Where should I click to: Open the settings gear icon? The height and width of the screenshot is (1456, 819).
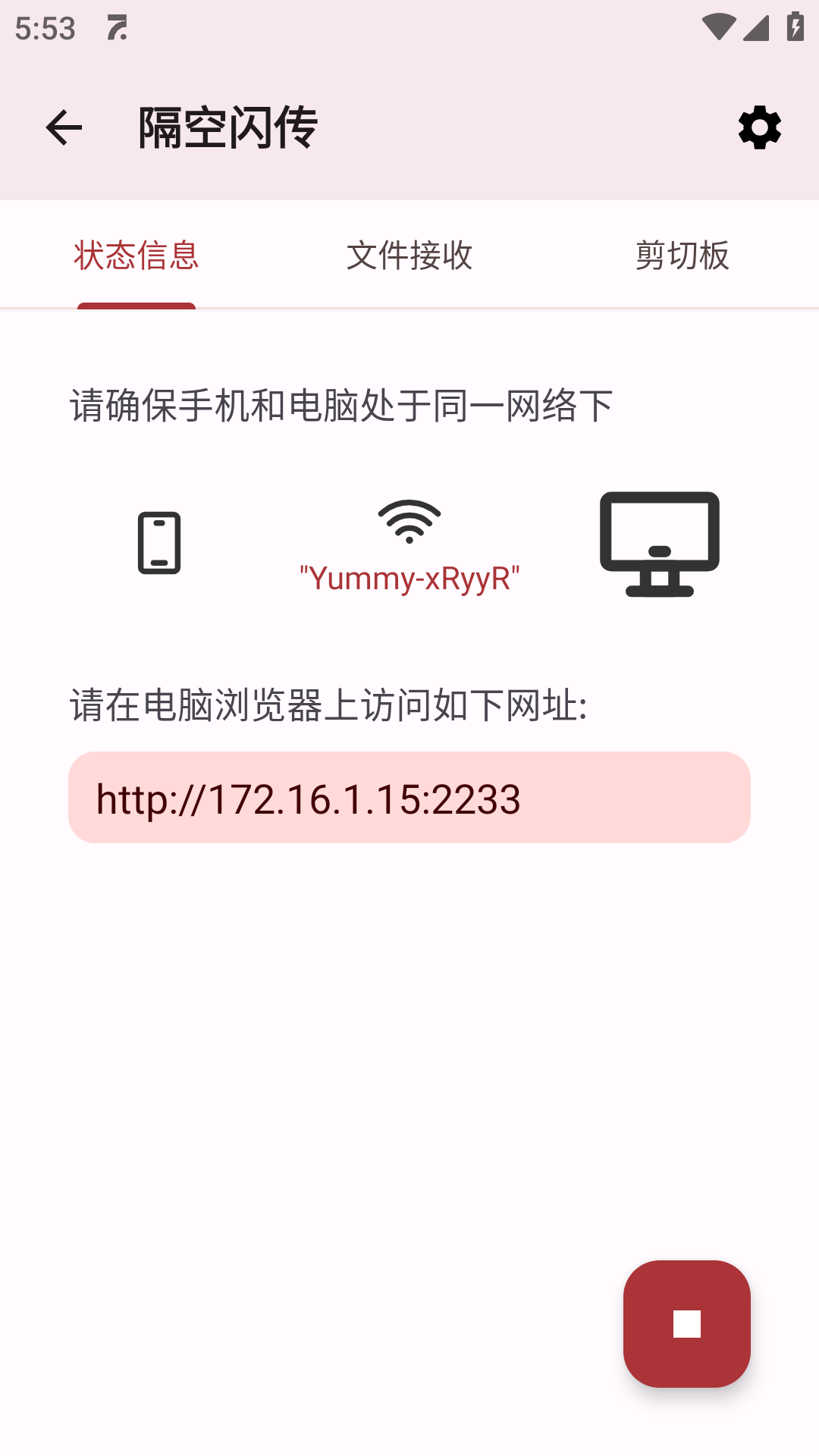[758, 127]
